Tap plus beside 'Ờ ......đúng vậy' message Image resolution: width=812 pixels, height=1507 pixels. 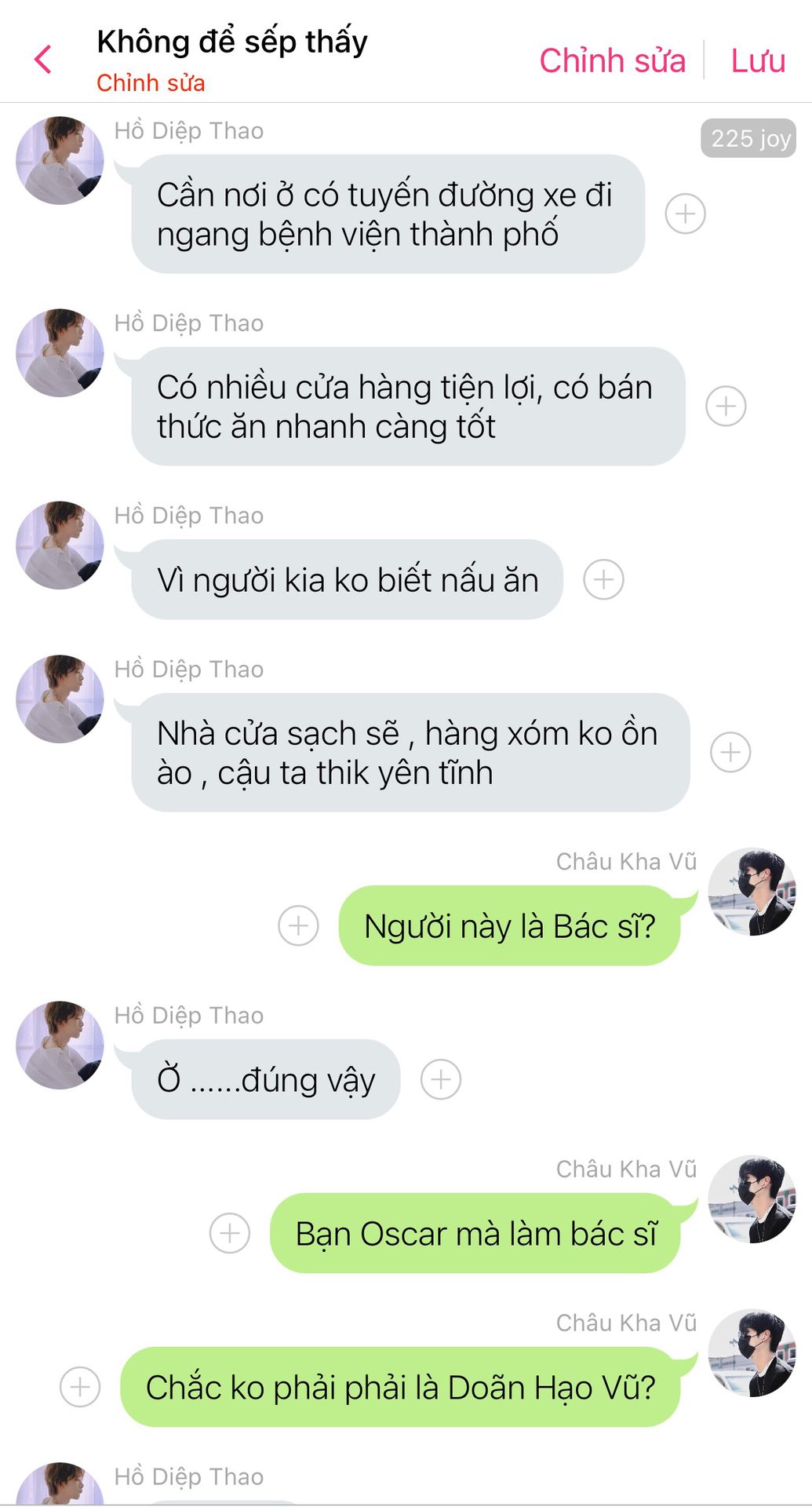440,1079
